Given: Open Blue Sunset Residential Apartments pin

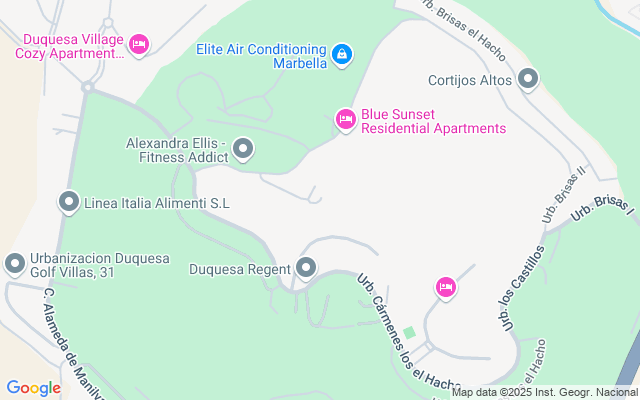Looking at the screenshot, I should click(x=345, y=119).
